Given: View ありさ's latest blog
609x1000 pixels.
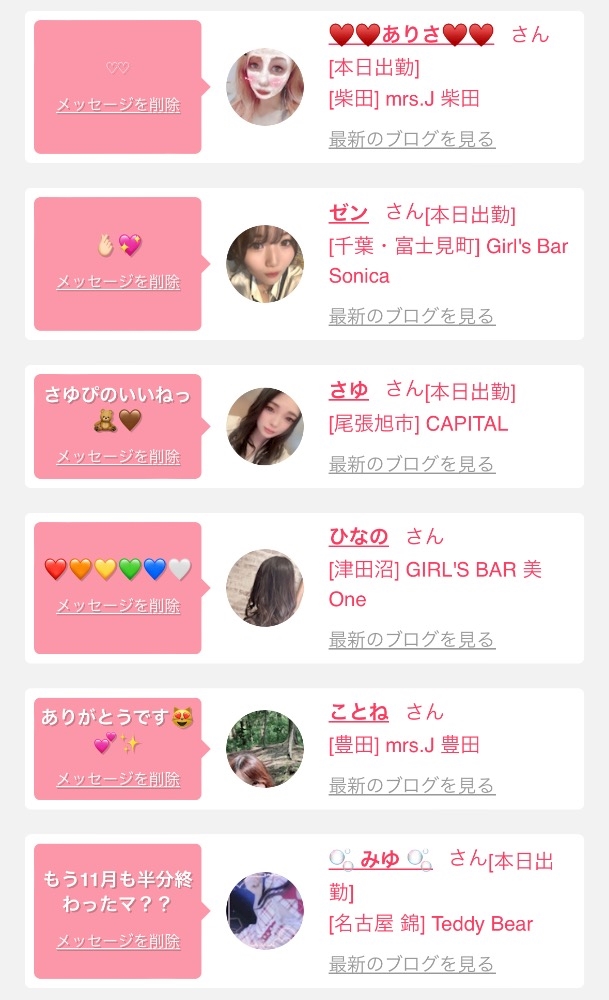Looking at the screenshot, I should 411,139.
